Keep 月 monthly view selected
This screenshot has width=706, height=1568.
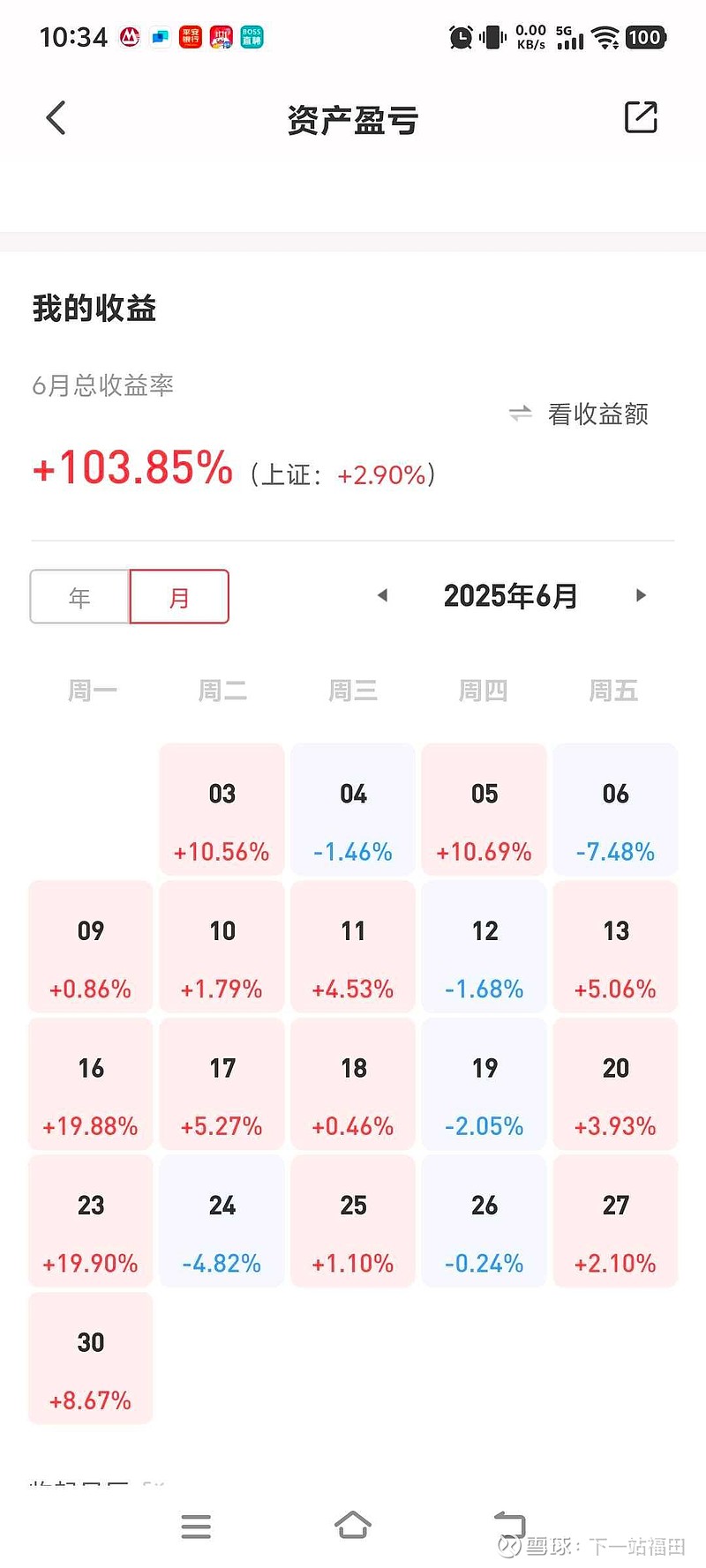pyautogui.click(x=179, y=596)
